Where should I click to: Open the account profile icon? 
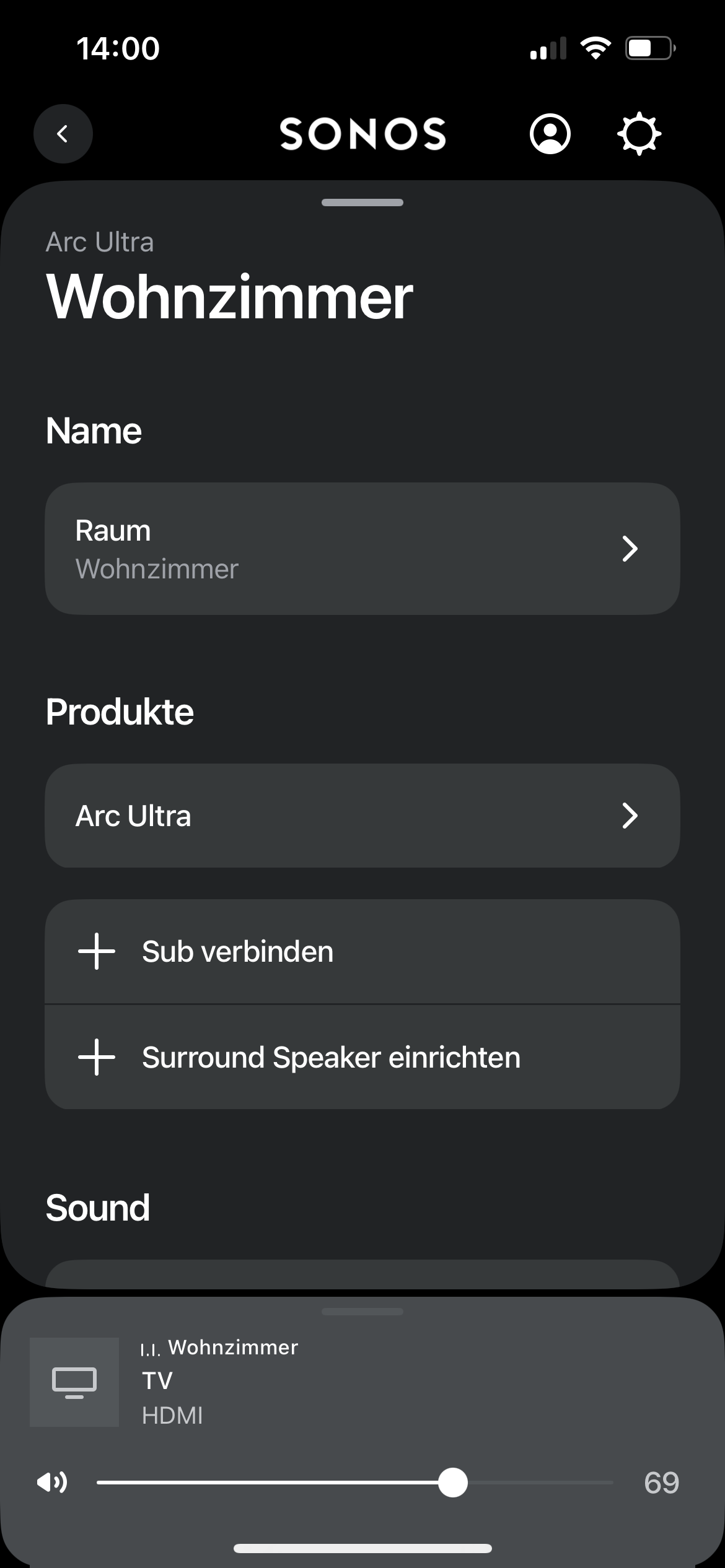pos(550,134)
